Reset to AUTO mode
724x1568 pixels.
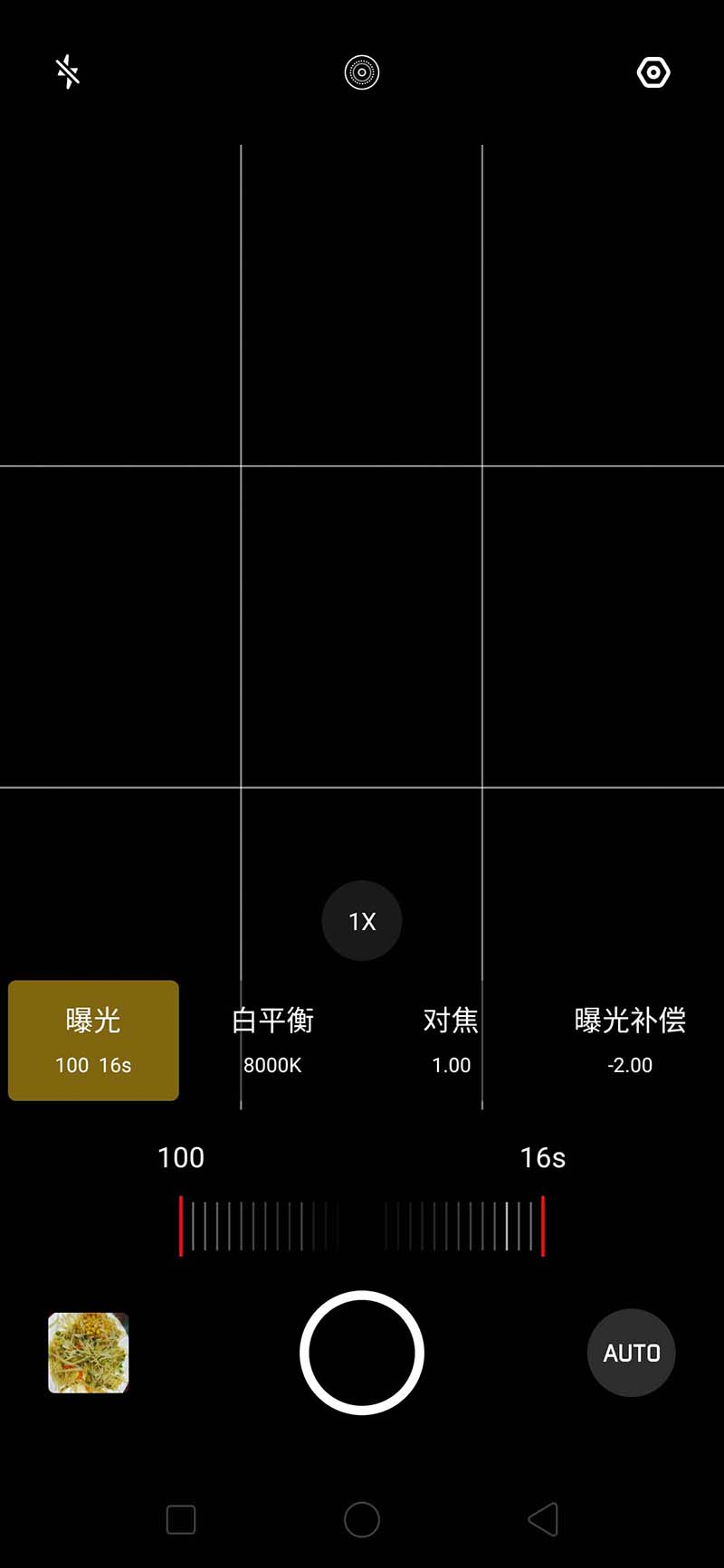pyautogui.click(x=632, y=1353)
